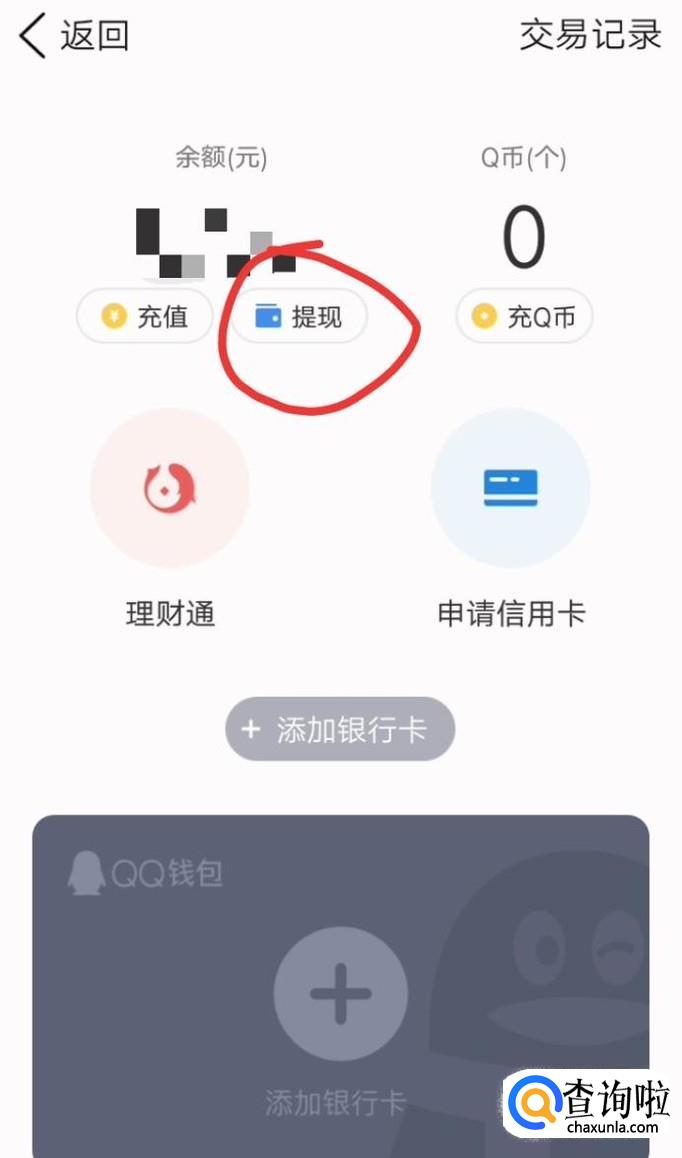
Task: Tap the 添加银行卡 pill button
Action: [340, 729]
